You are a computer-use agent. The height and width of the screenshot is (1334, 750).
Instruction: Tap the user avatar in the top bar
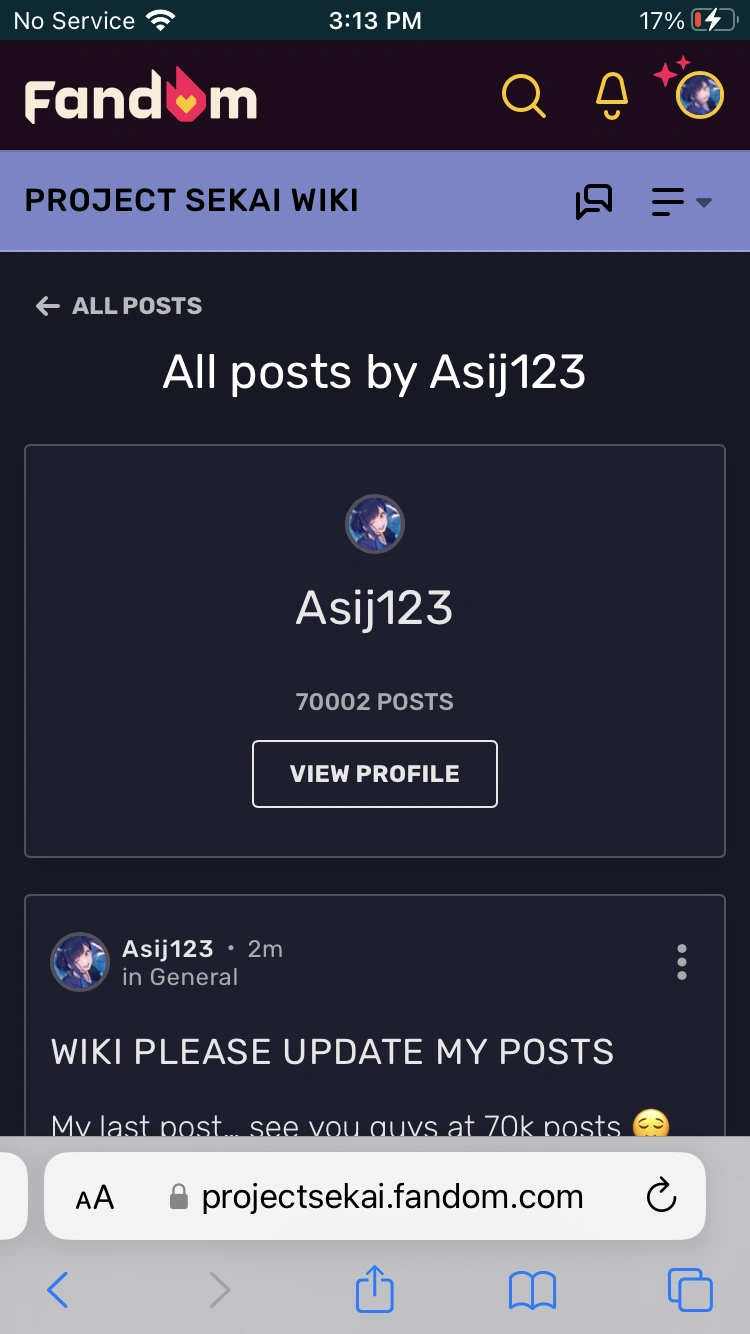tap(700, 95)
